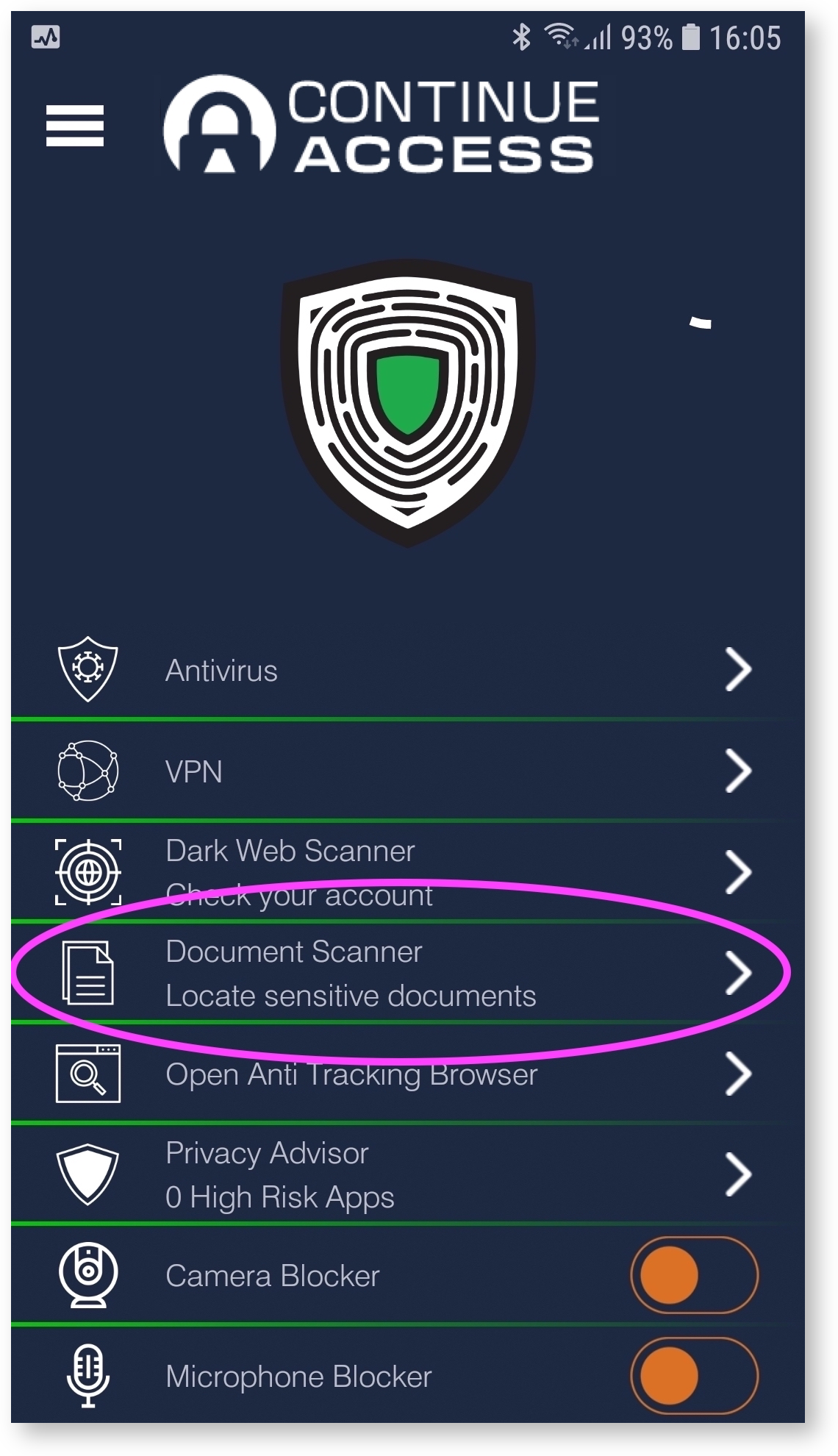Open the hamburger drawer menu
The width and height of the screenshot is (838, 1456).
pos(74,126)
